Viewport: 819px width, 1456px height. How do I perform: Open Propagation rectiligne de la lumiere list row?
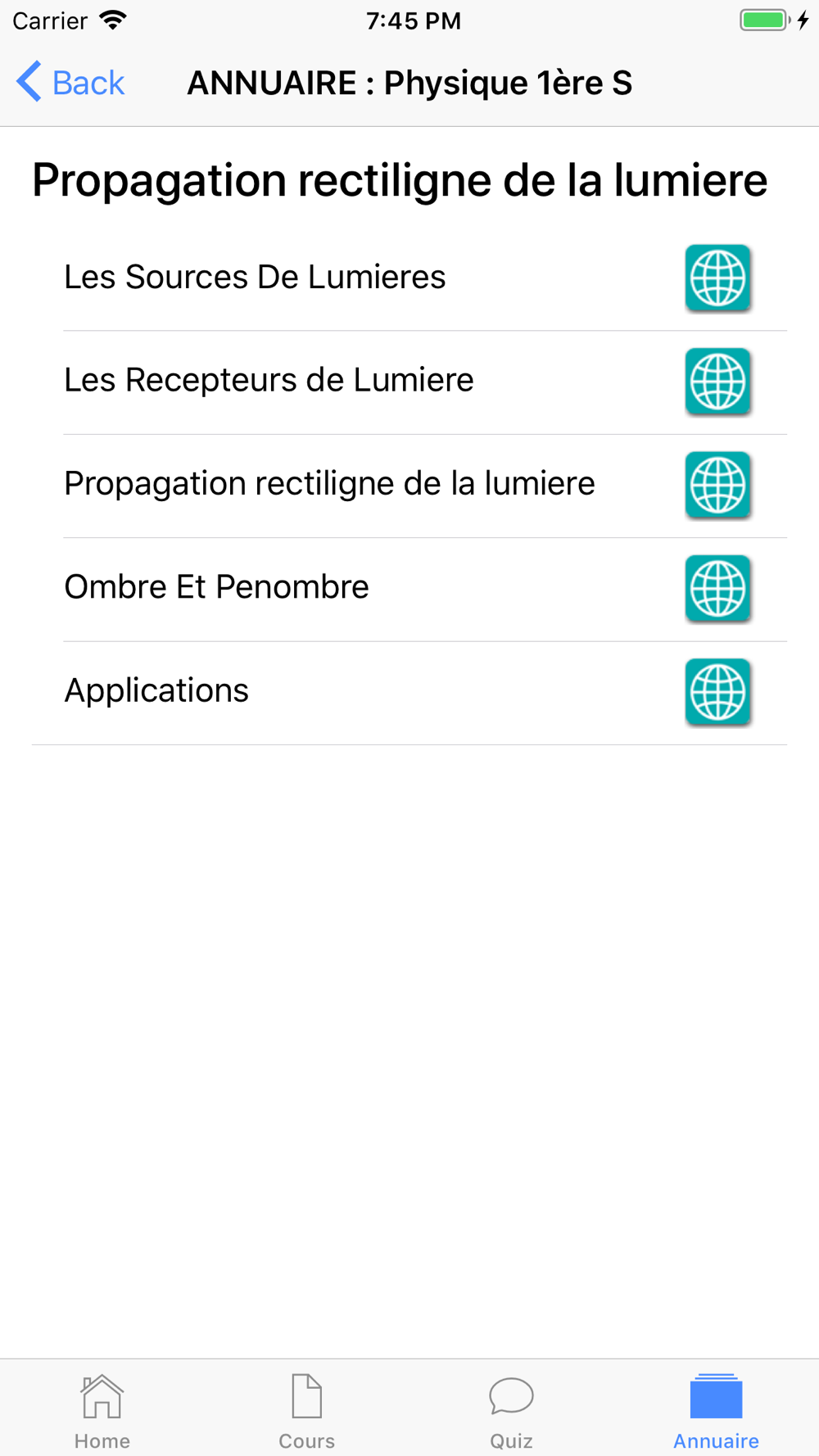click(409, 486)
